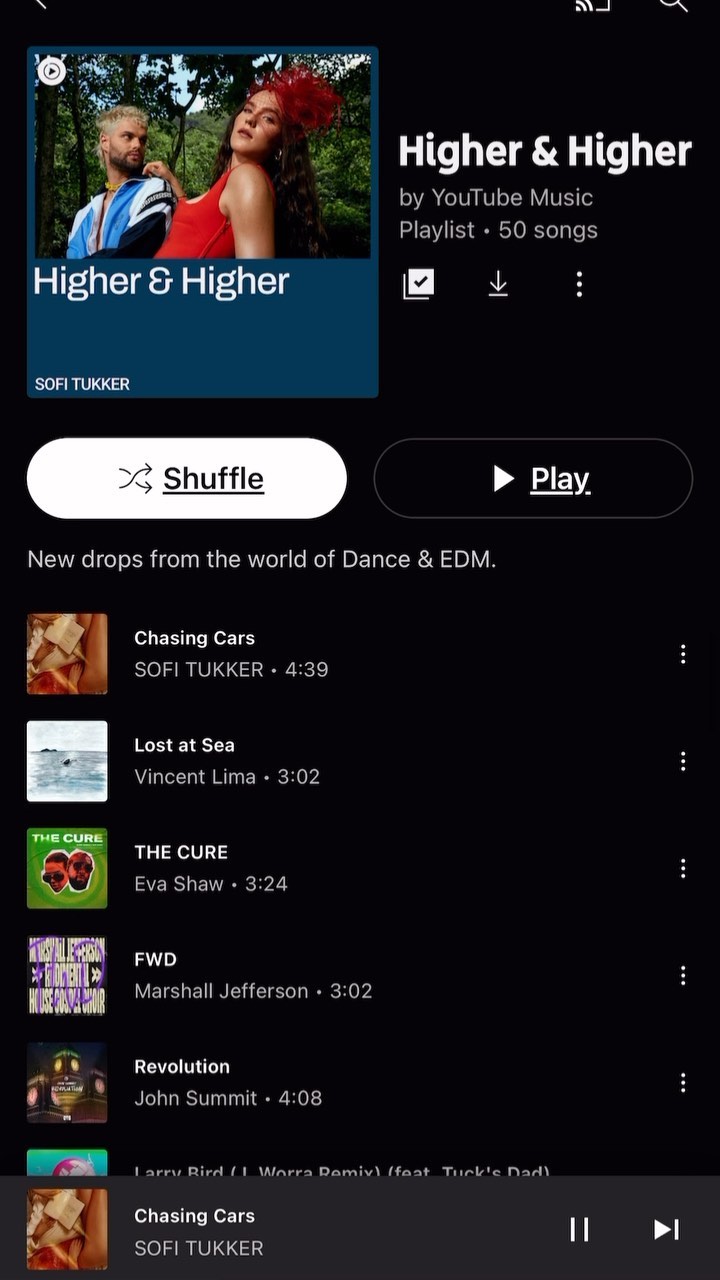Open the search icon
720x1280 pixels.
click(x=673, y=5)
